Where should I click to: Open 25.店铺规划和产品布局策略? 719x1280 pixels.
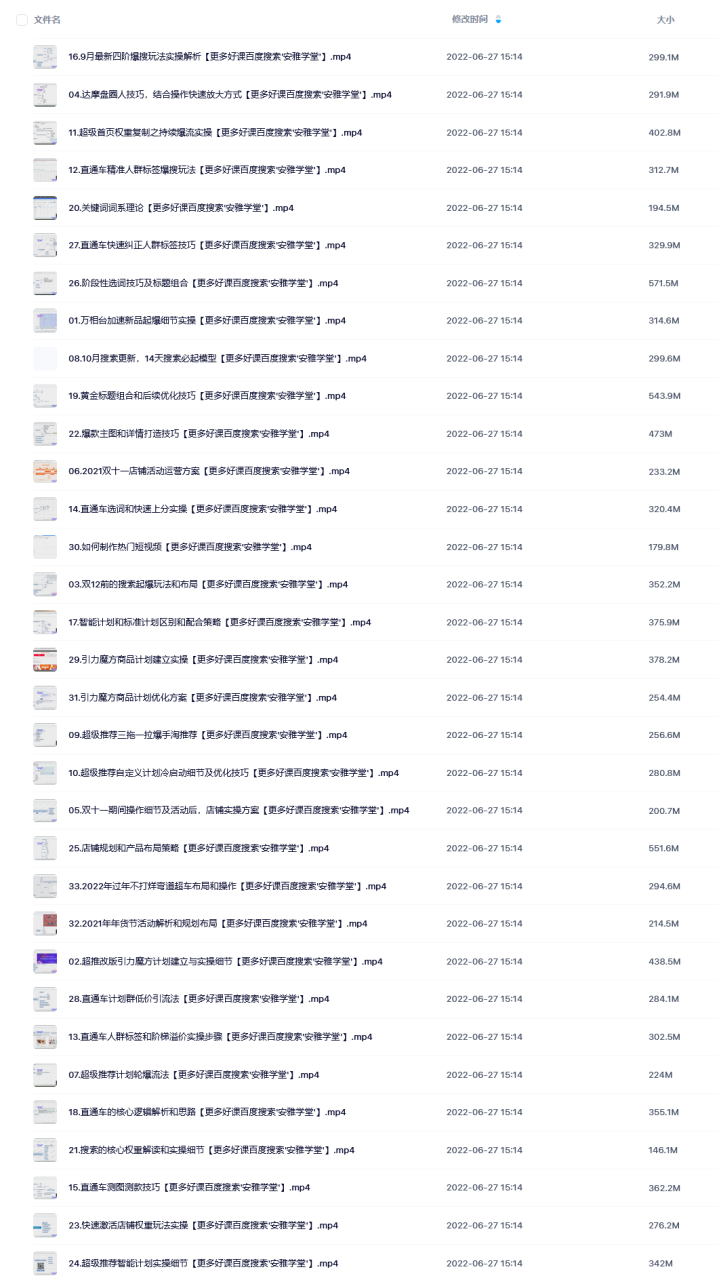tap(199, 848)
